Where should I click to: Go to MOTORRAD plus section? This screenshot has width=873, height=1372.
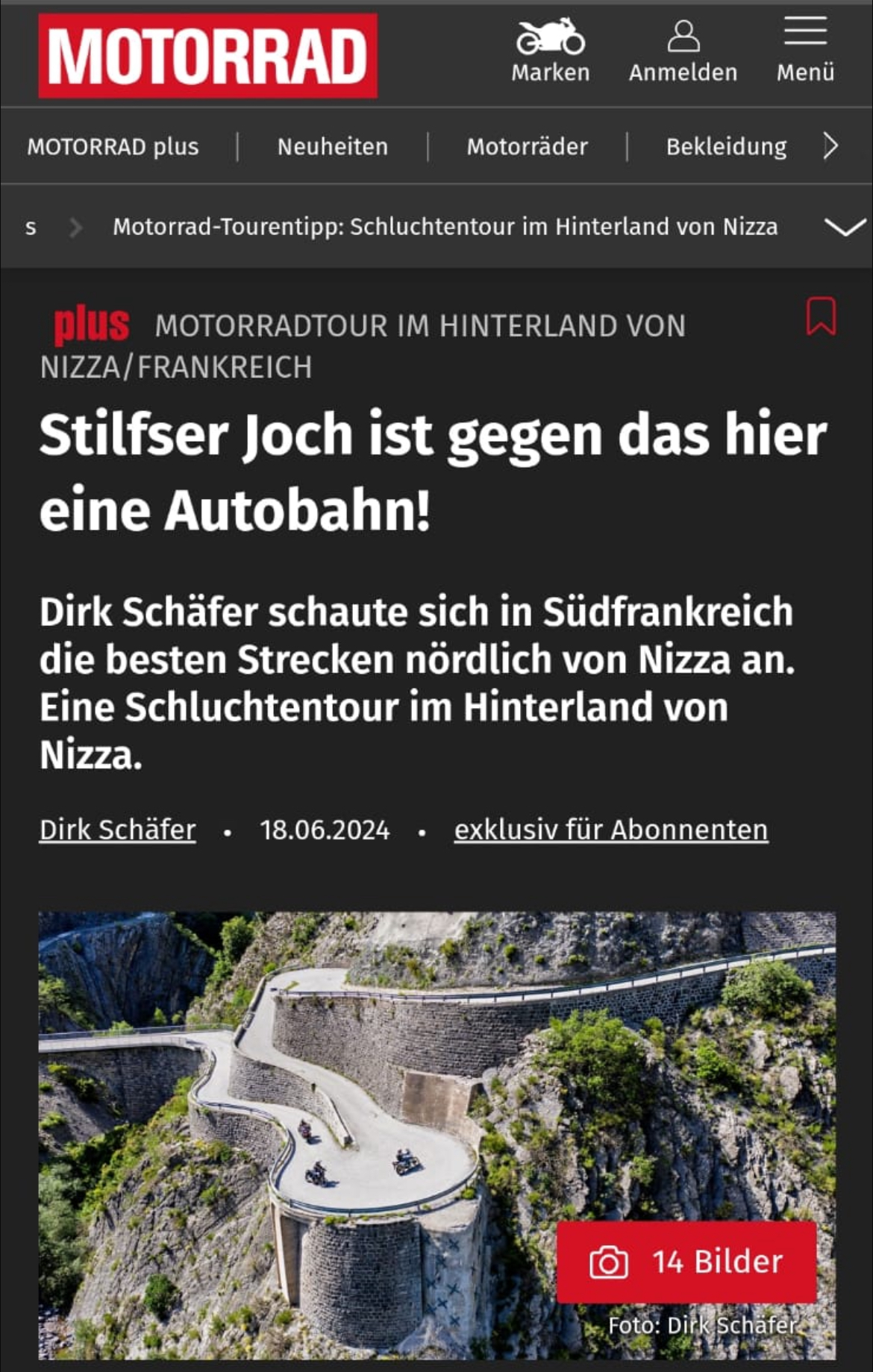point(113,146)
